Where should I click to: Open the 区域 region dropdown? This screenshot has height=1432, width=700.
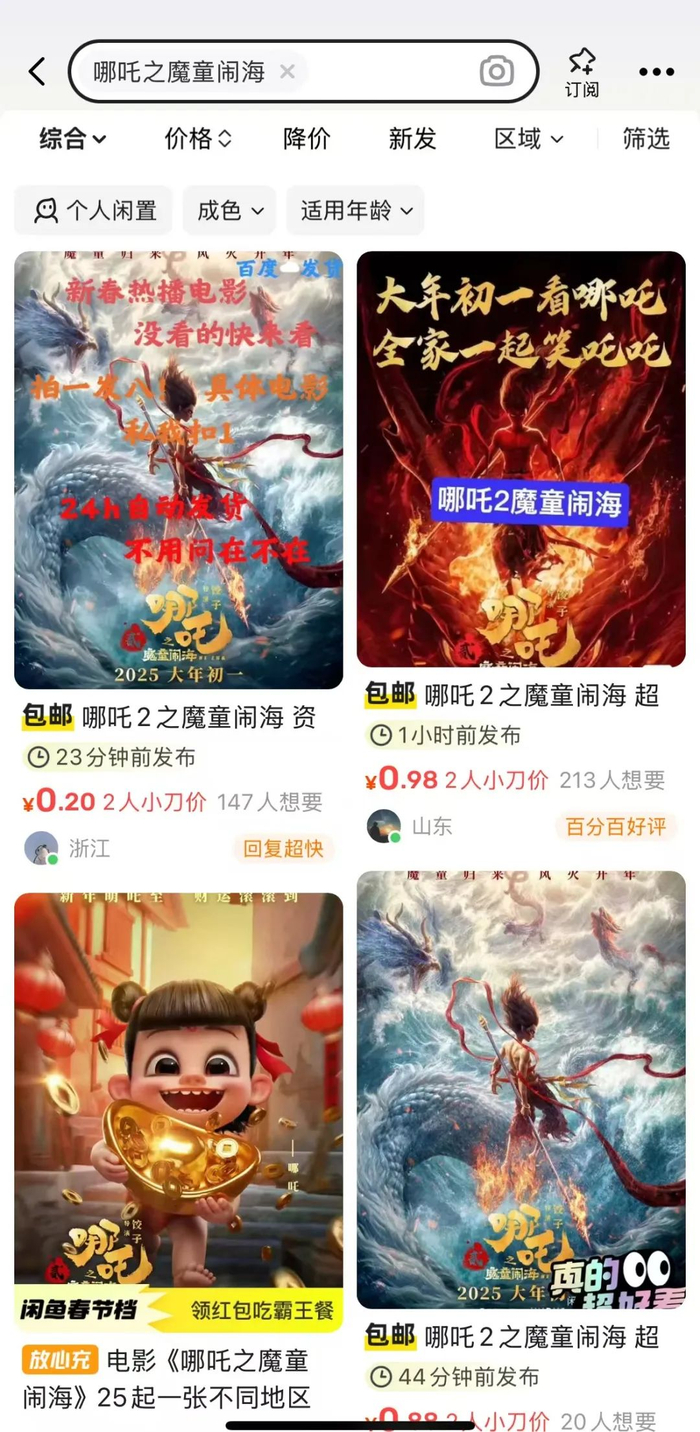528,139
